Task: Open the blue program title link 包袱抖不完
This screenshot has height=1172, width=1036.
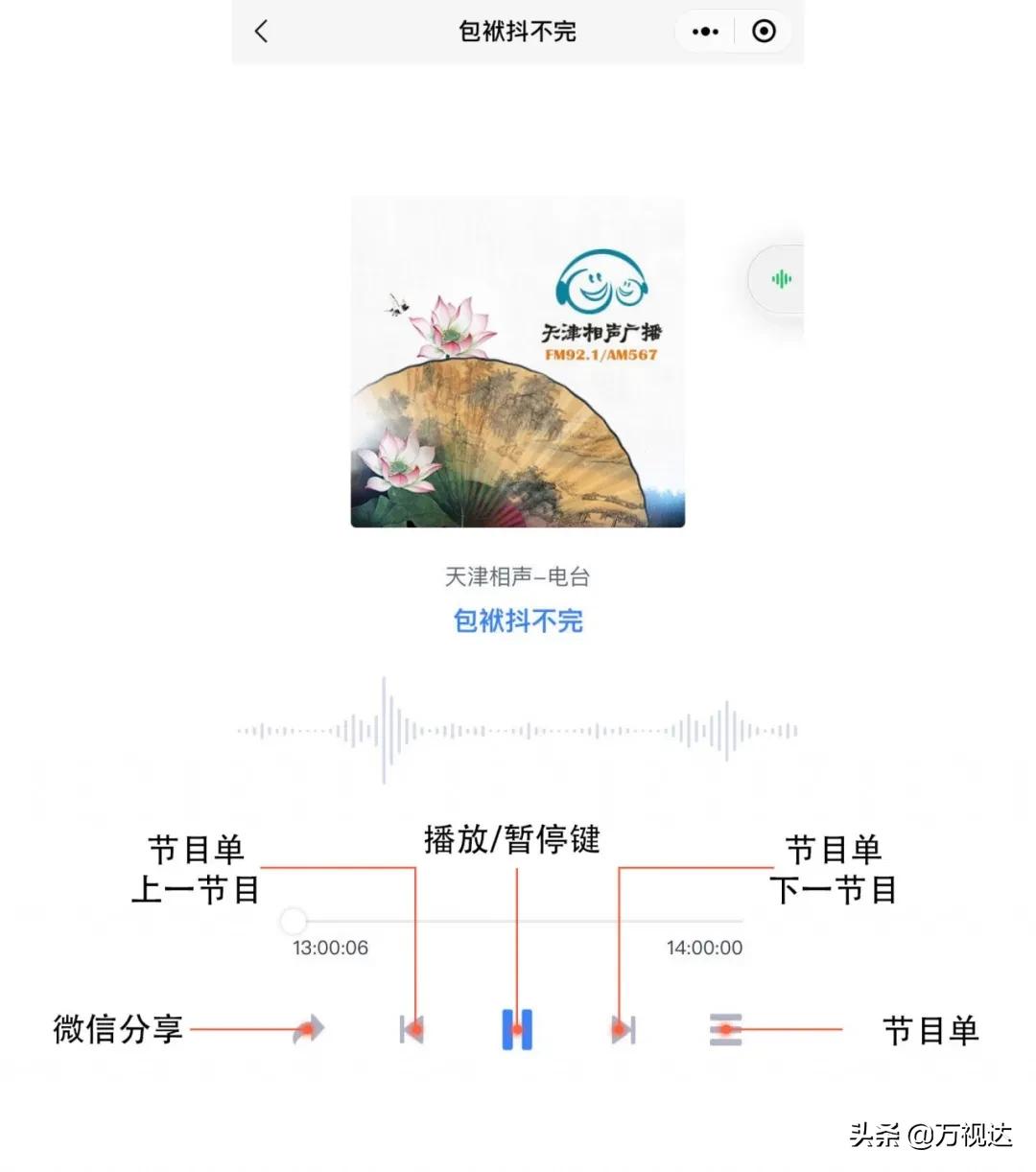Action: point(516,621)
